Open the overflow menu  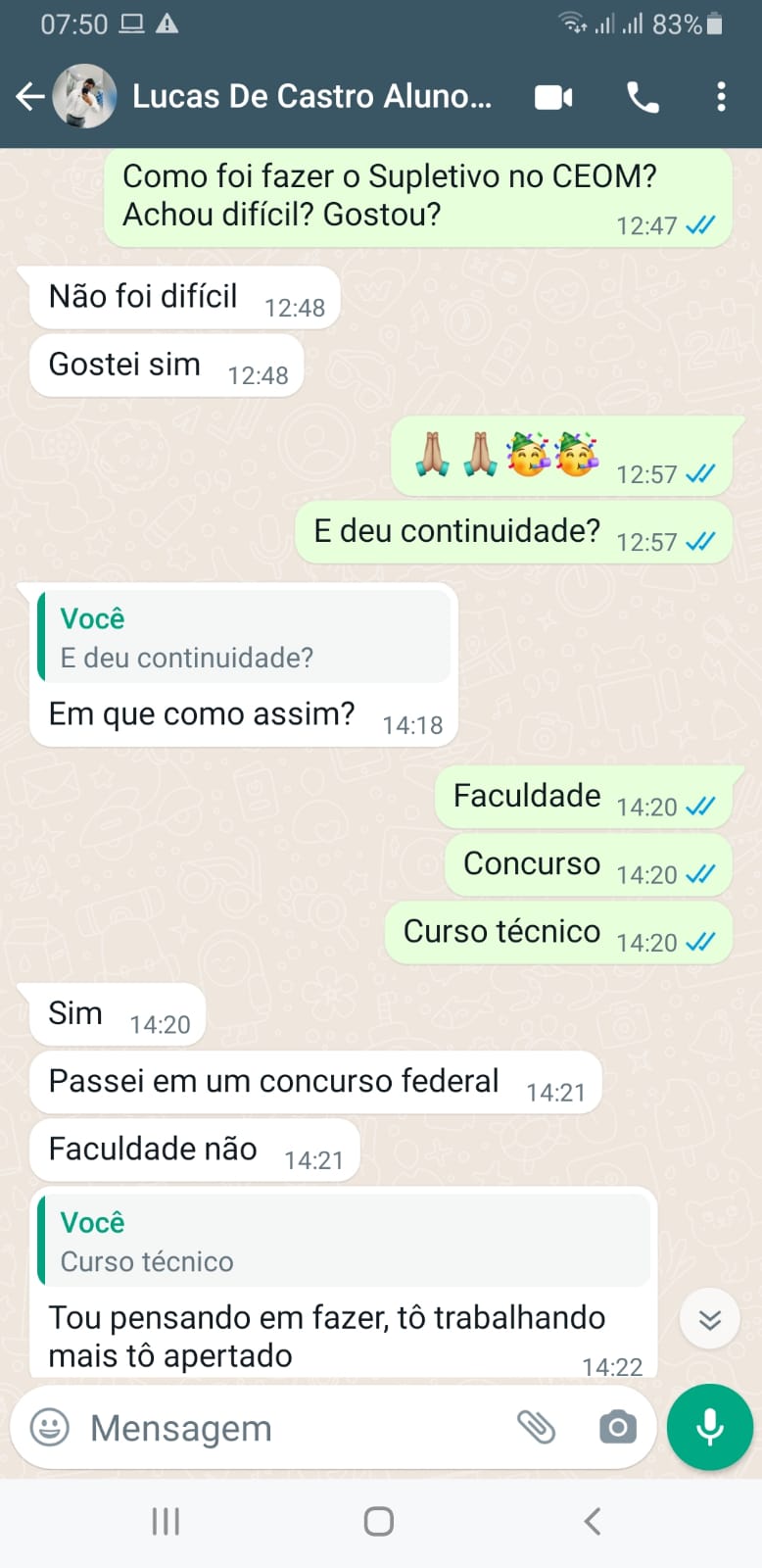coord(721,97)
